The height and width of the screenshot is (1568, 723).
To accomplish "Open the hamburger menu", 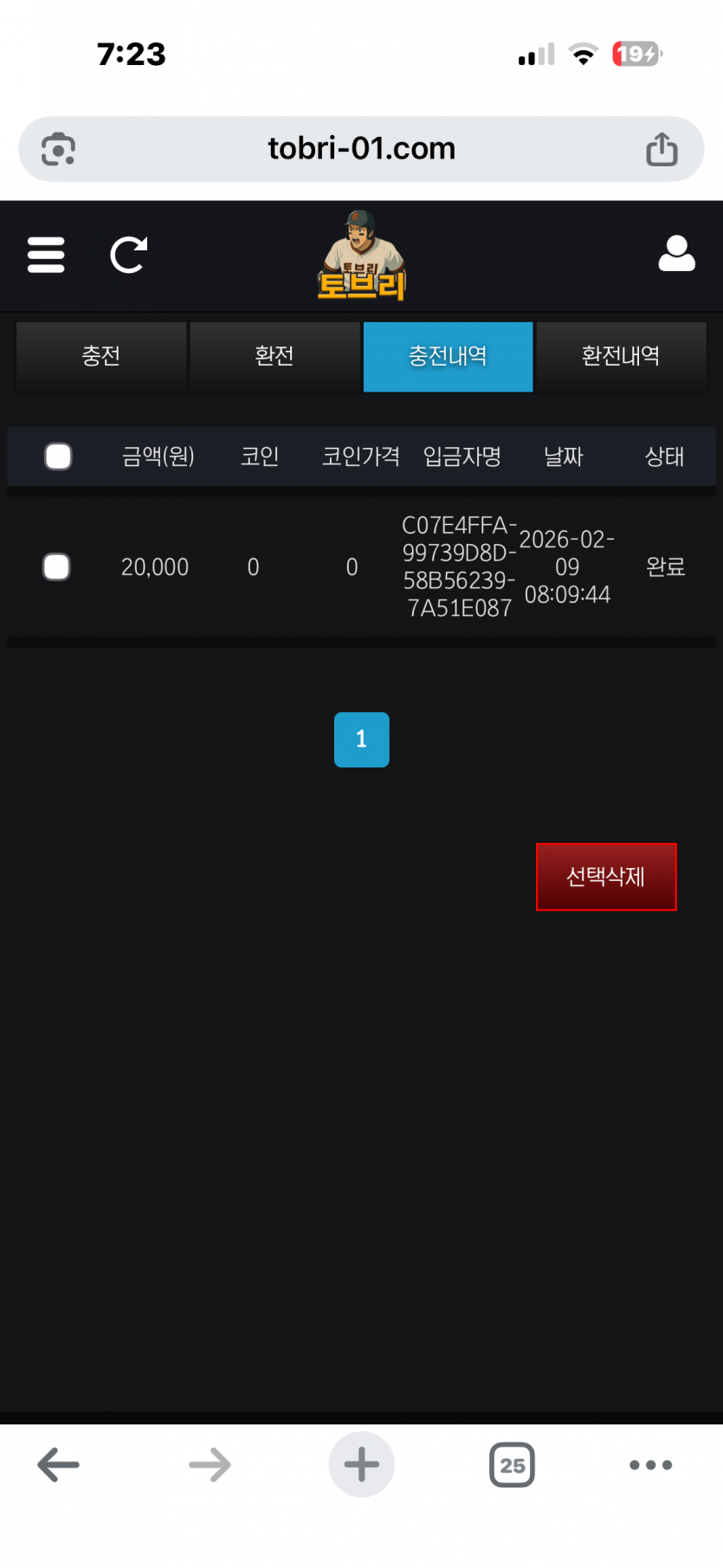I will pyautogui.click(x=46, y=255).
